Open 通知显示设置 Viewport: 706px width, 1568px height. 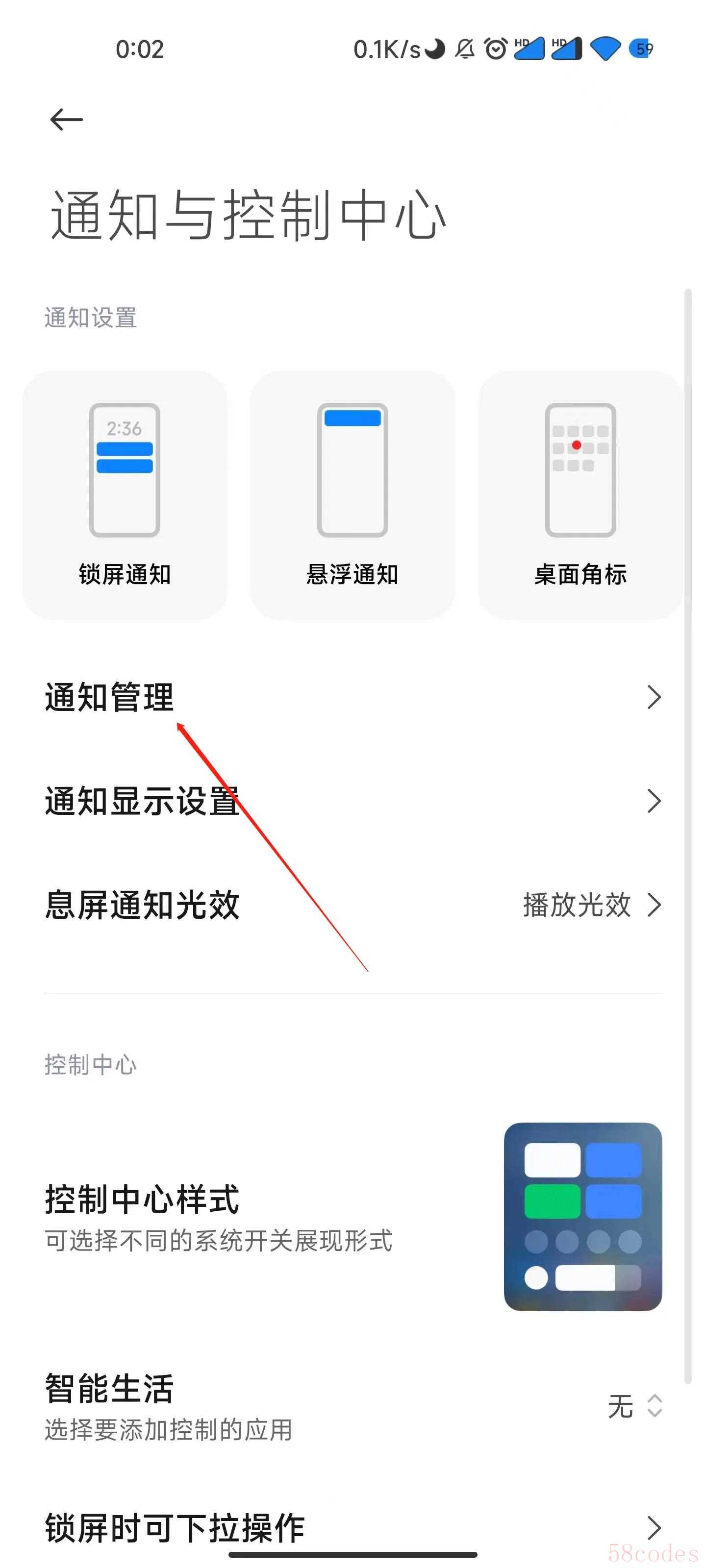(353, 801)
